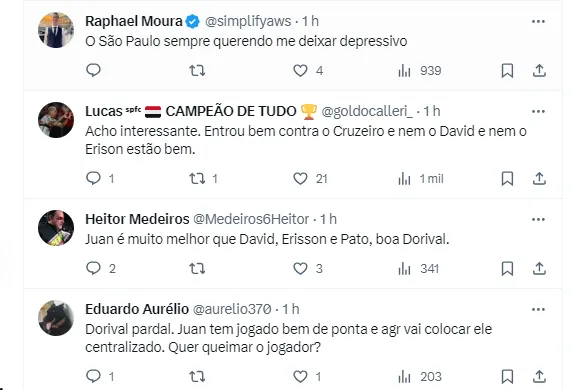The image size is (575, 390).
Task: Like Heitor Medeiros's tweet
Action: coord(300,268)
